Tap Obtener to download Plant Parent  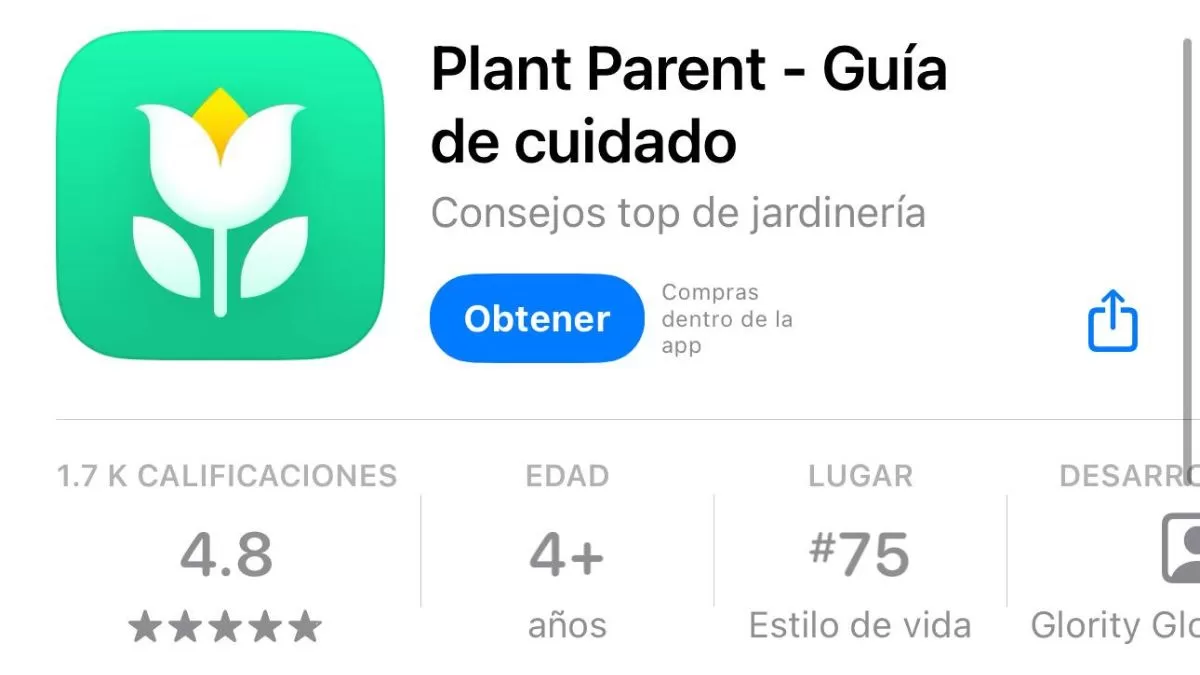(x=537, y=319)
